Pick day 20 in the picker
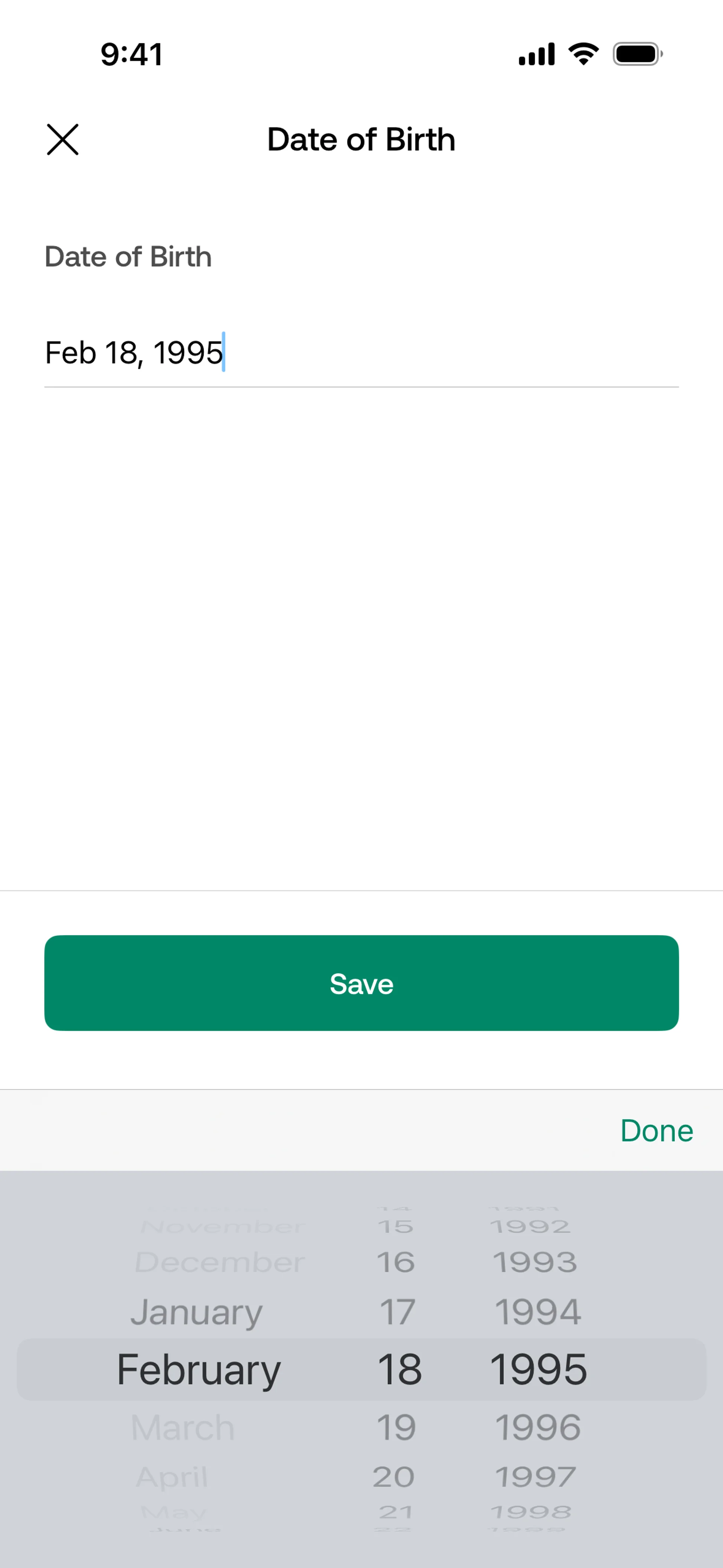Image resolution: width=723 pixels, height=1568 pixels. pyautogui.click(x=394, y=1477)
